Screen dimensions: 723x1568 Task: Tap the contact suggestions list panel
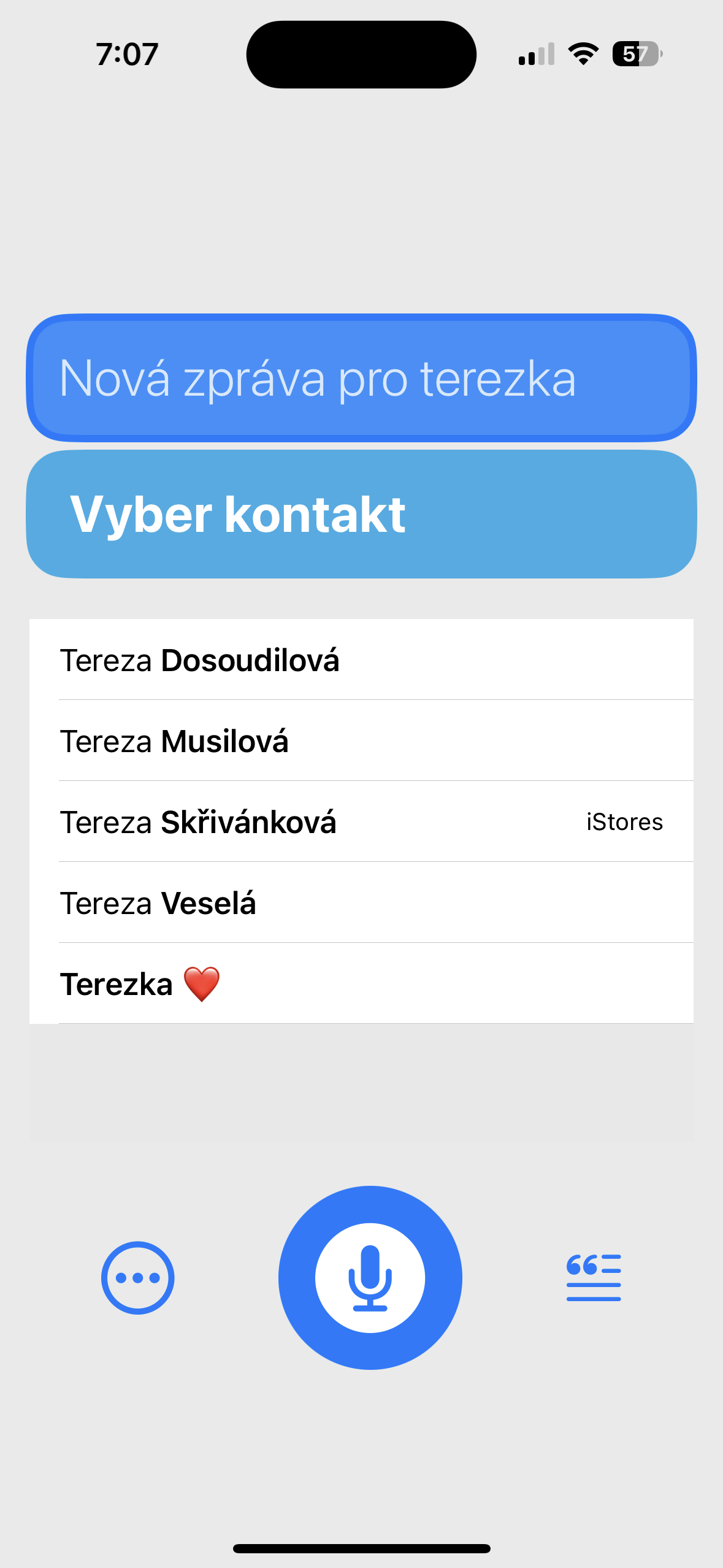pos(361,822)
